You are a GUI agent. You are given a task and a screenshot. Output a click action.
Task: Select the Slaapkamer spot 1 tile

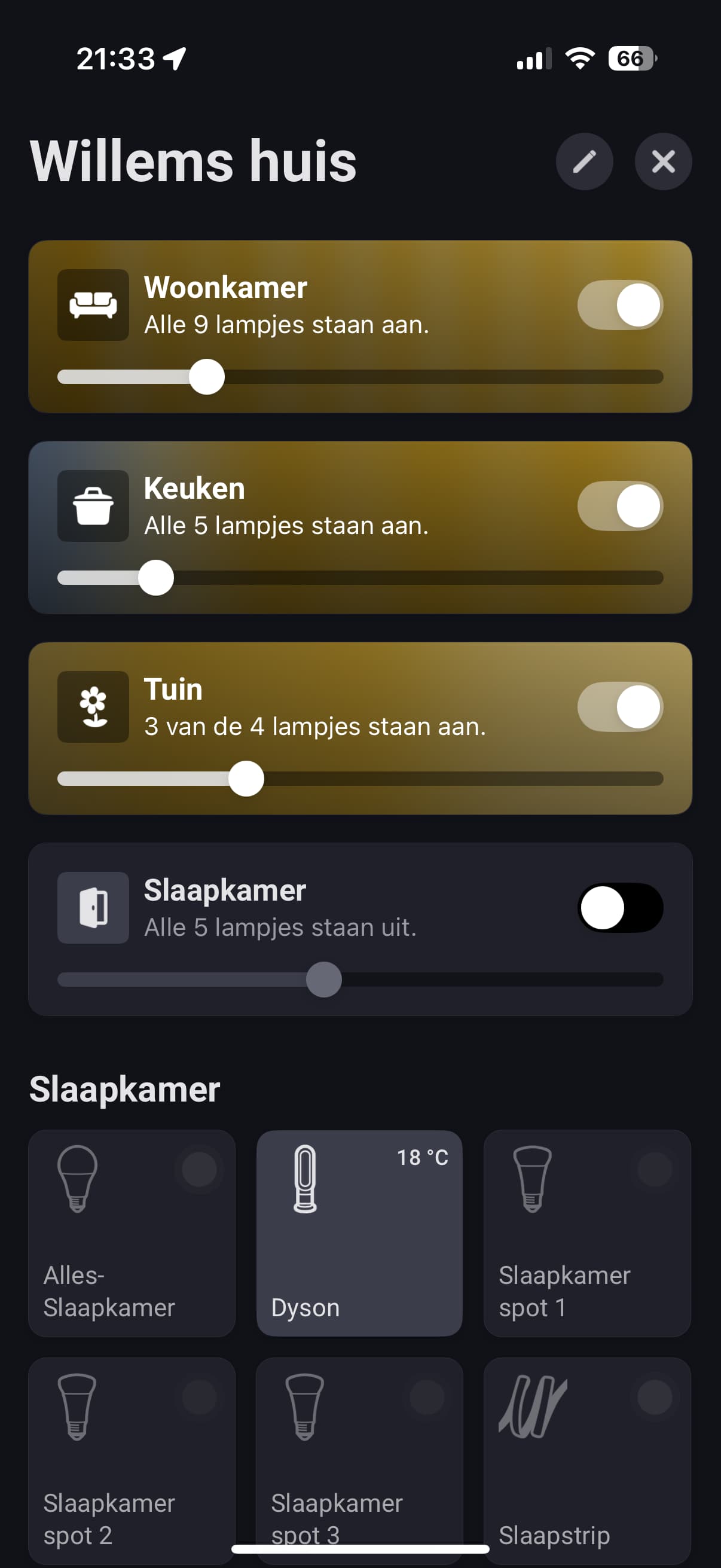coord(586,1233)
